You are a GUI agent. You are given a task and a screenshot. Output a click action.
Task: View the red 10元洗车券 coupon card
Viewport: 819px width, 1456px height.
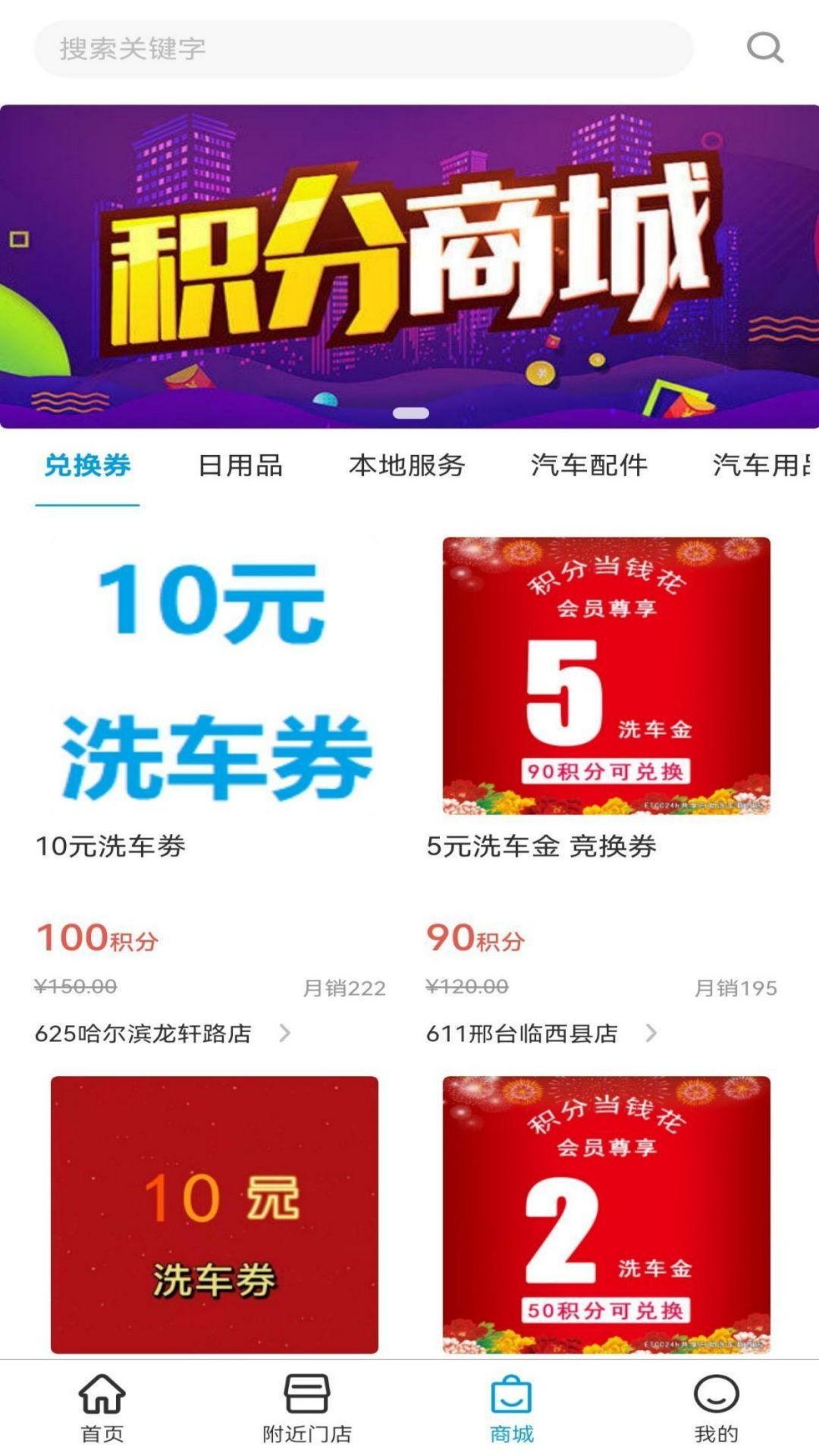215,1215
